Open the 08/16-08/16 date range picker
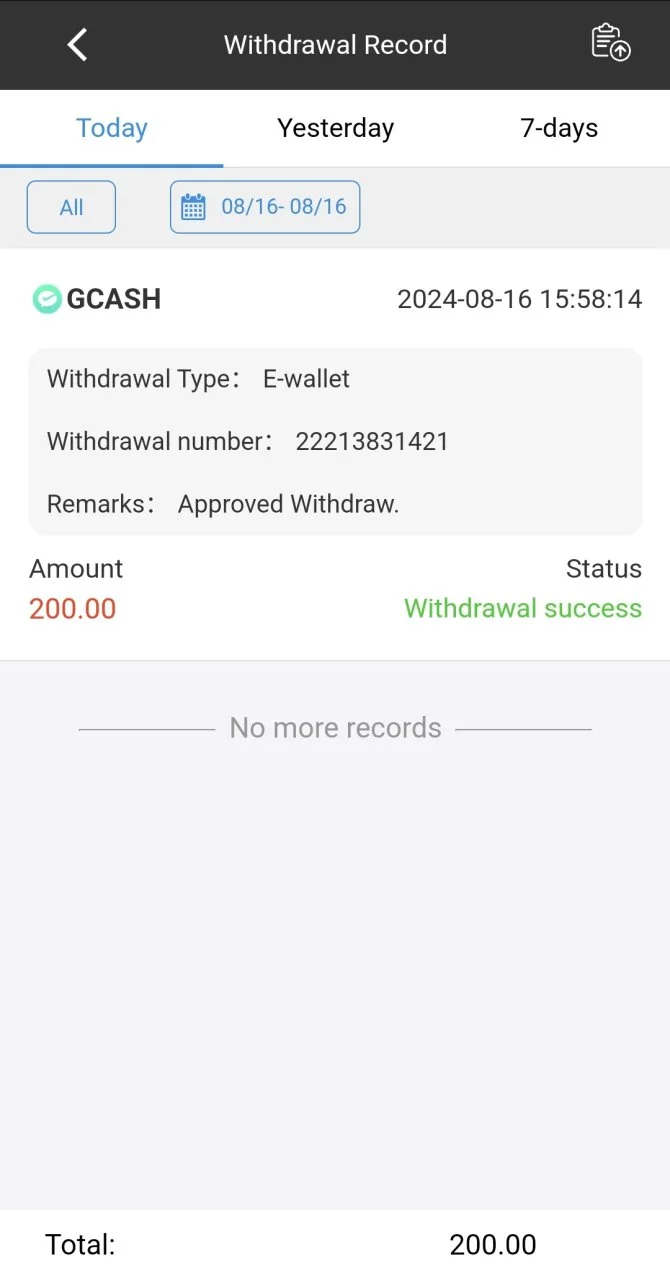 (x=265, y=207)
